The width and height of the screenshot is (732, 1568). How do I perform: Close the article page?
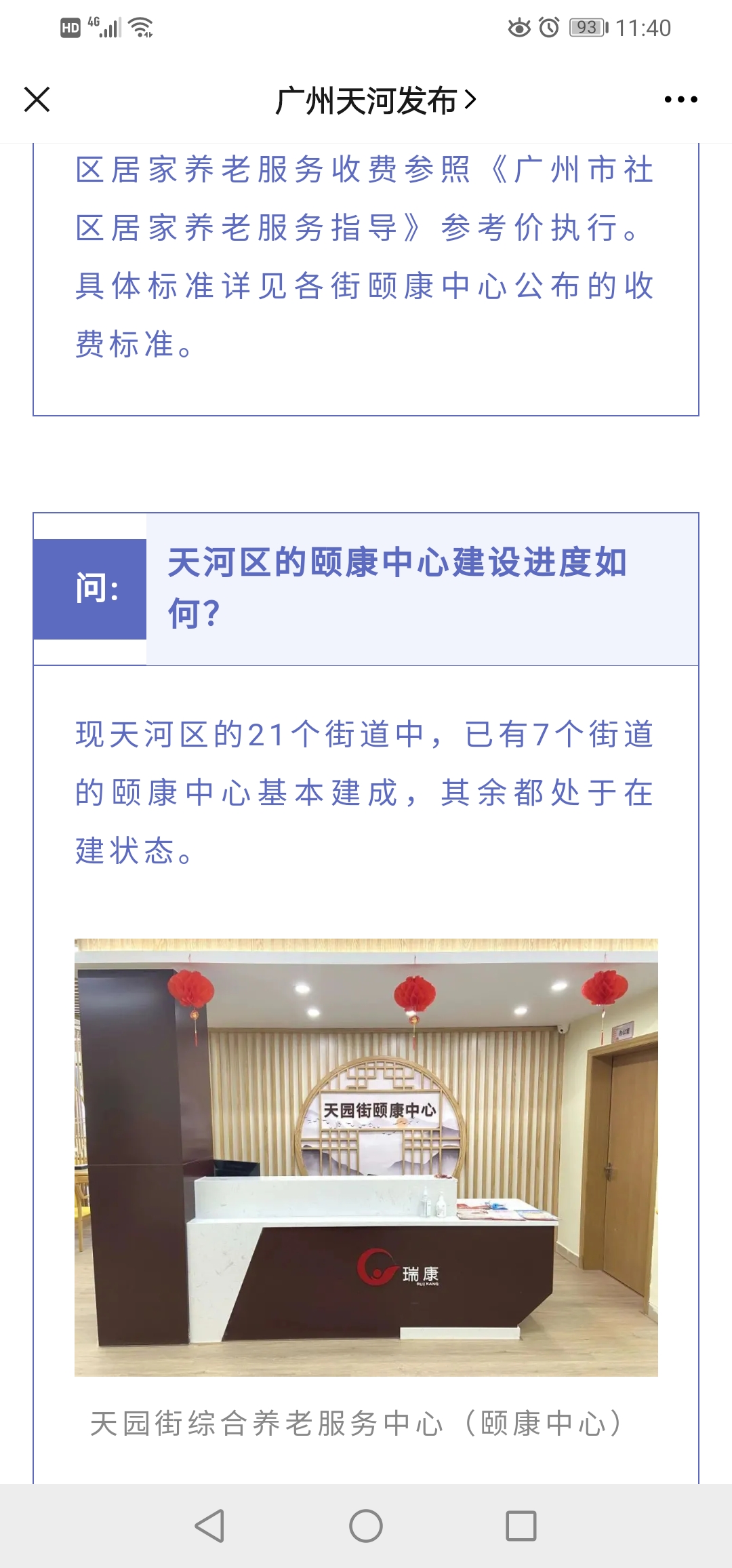[x=37, y=100]
